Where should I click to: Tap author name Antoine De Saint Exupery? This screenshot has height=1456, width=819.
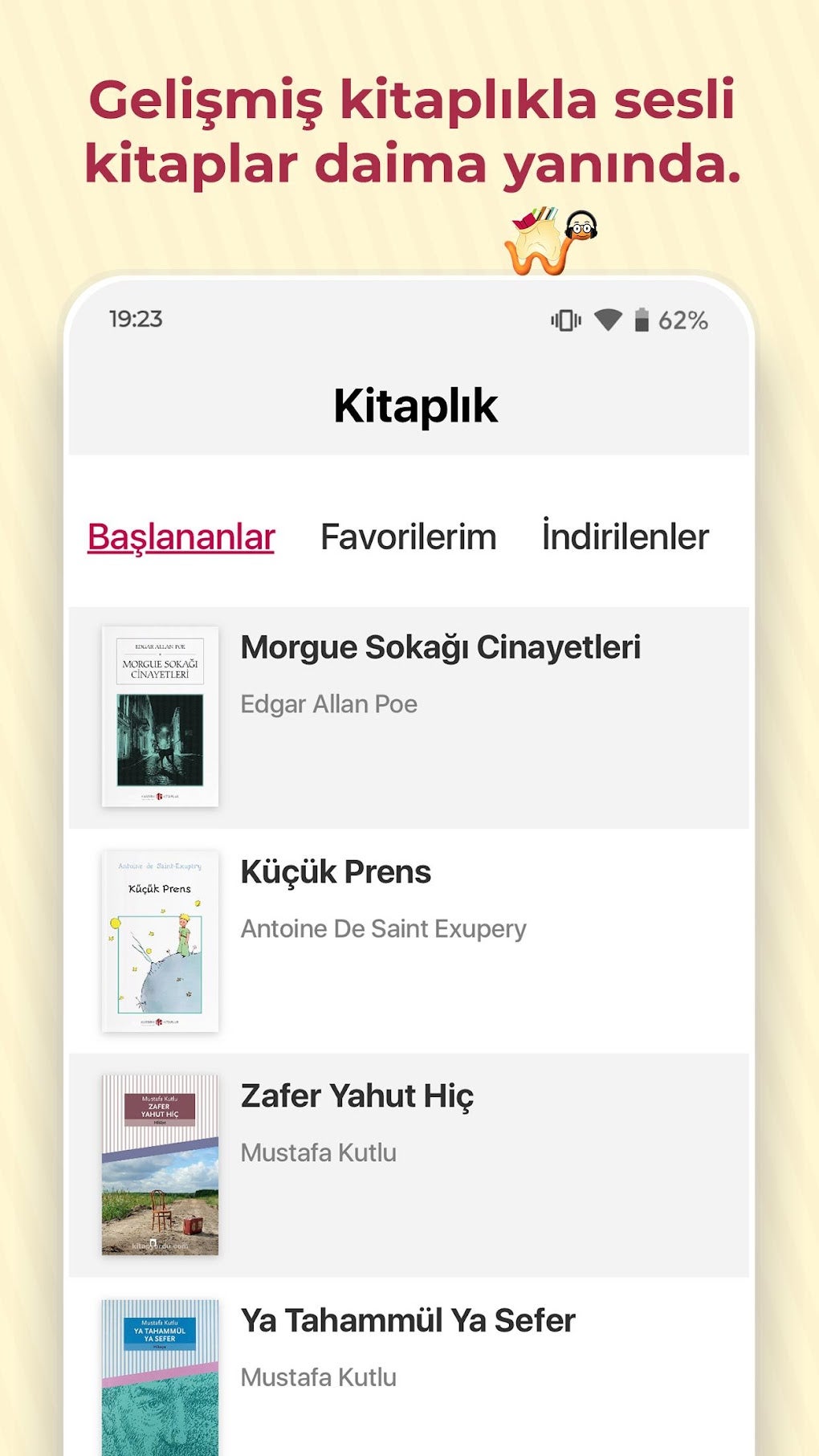(x=383, y=928)
